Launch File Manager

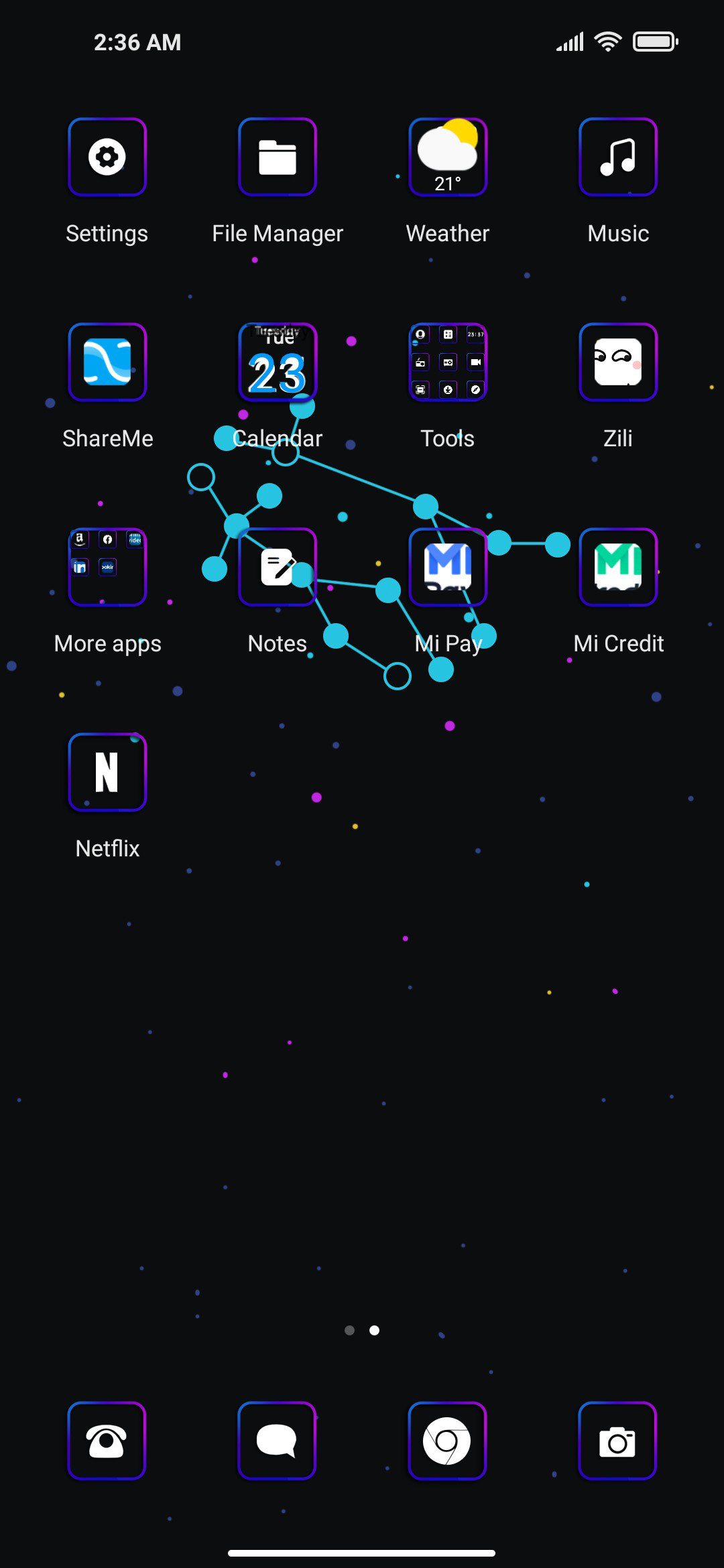[x=278, y=157]
